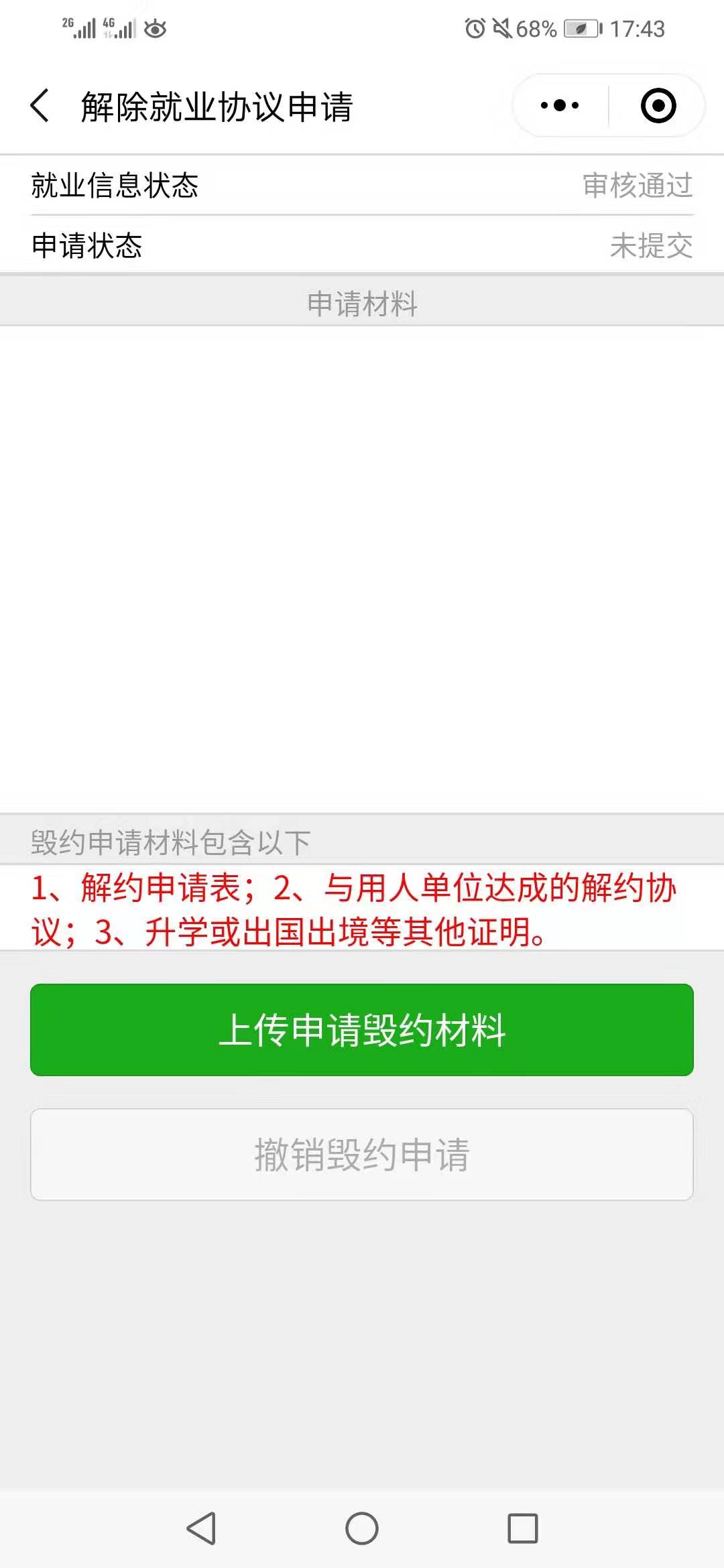Go back from 解除就业协议申请 page
The image size is (724, 1568).
(40, 106)
